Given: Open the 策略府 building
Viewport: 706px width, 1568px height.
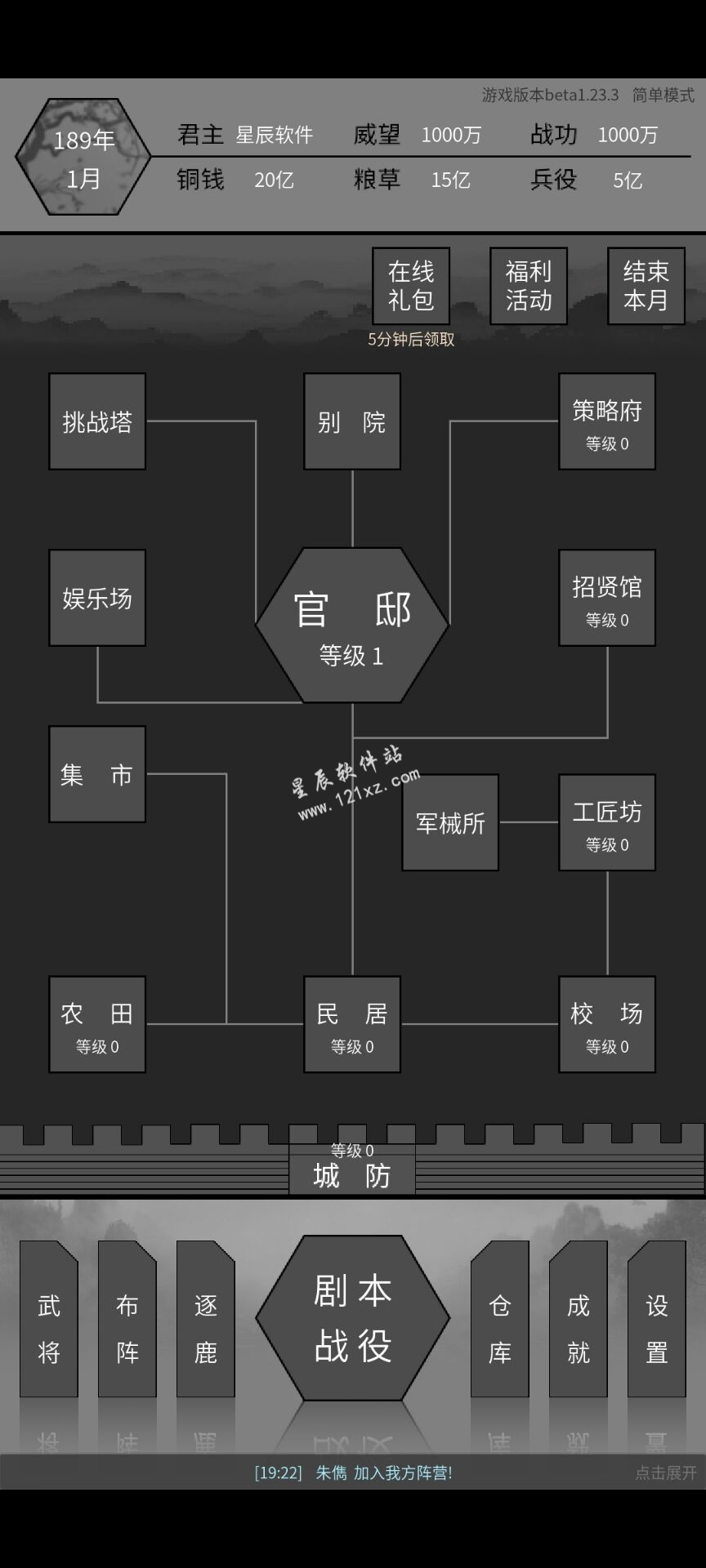Looking at the screenshot, I should pyautogui.click(x=607, y=421).
